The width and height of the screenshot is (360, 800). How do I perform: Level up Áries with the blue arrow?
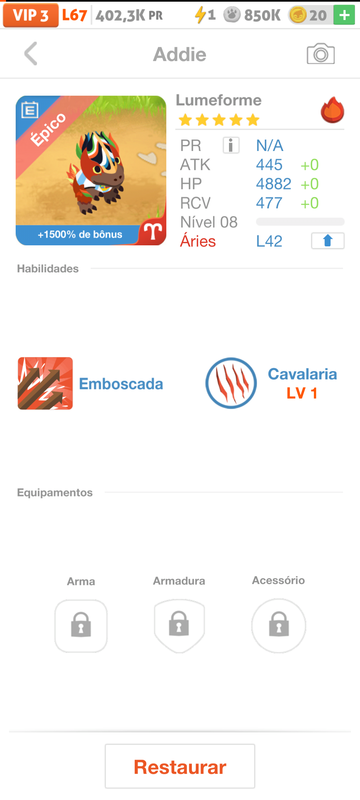click(x=328, y=241)
